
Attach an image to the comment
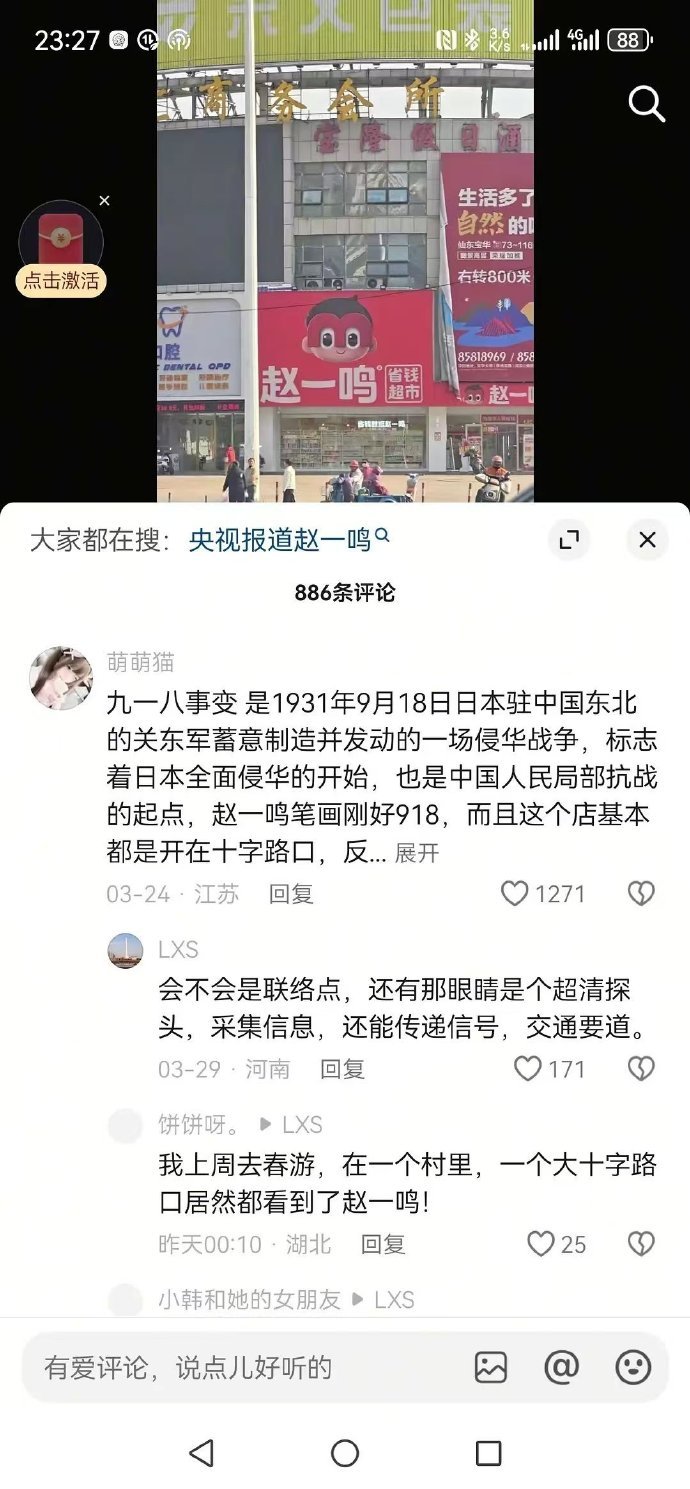pos(490,1367)
